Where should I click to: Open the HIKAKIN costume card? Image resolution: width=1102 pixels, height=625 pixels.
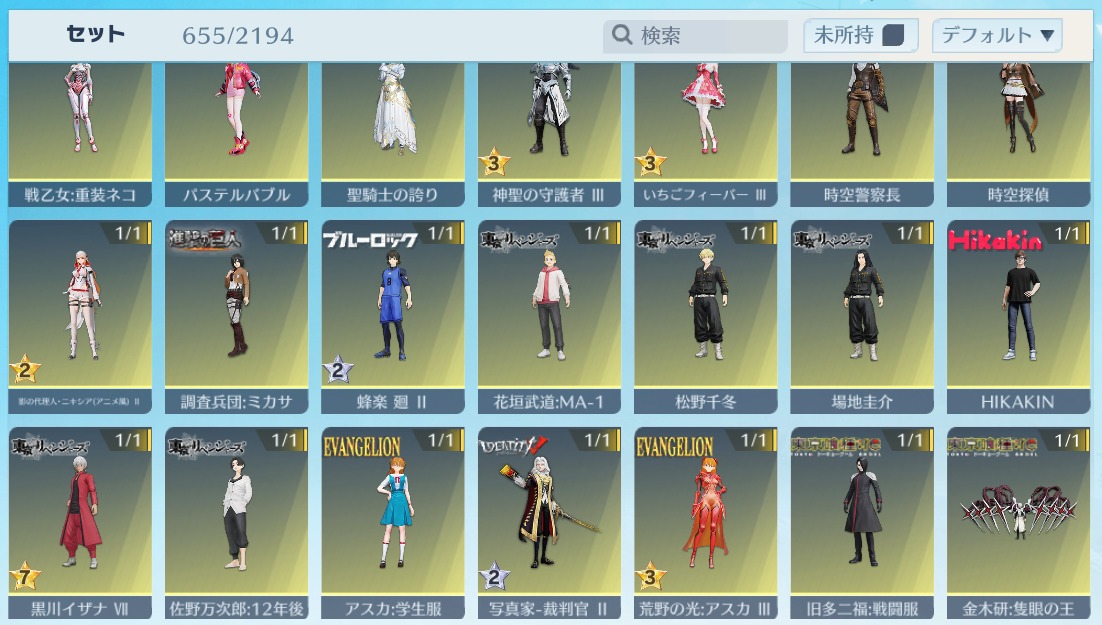click(1018, 310)
